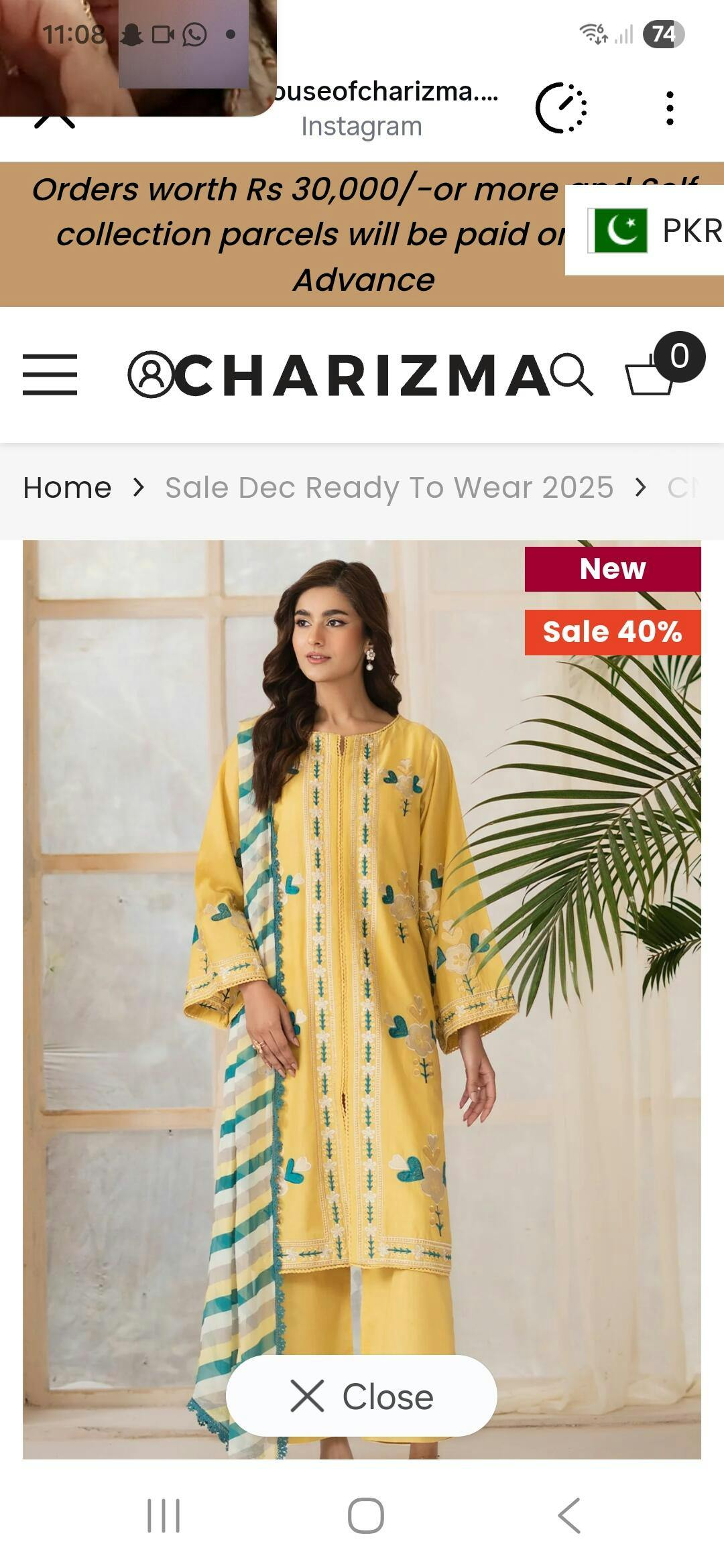Open the hamburger navigation menu
Image resolution: width=724 pixels, height=1568 pixels.
click(50, 375)
